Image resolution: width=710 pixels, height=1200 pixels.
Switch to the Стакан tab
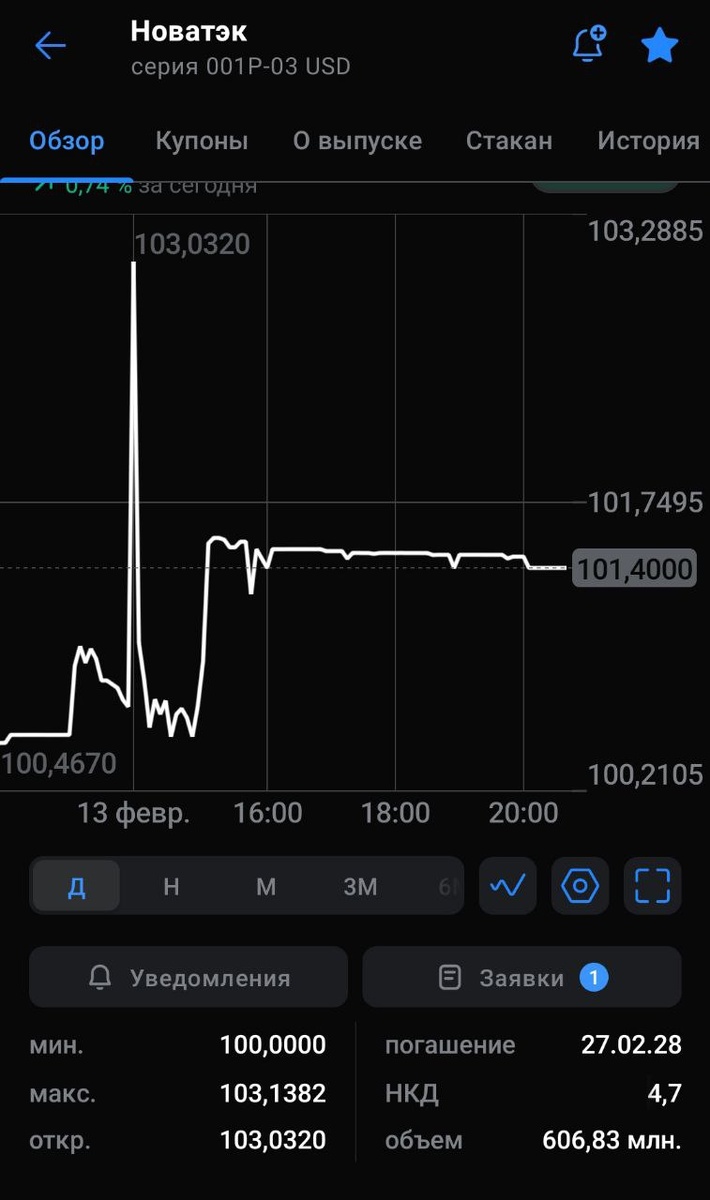[509, 141]
